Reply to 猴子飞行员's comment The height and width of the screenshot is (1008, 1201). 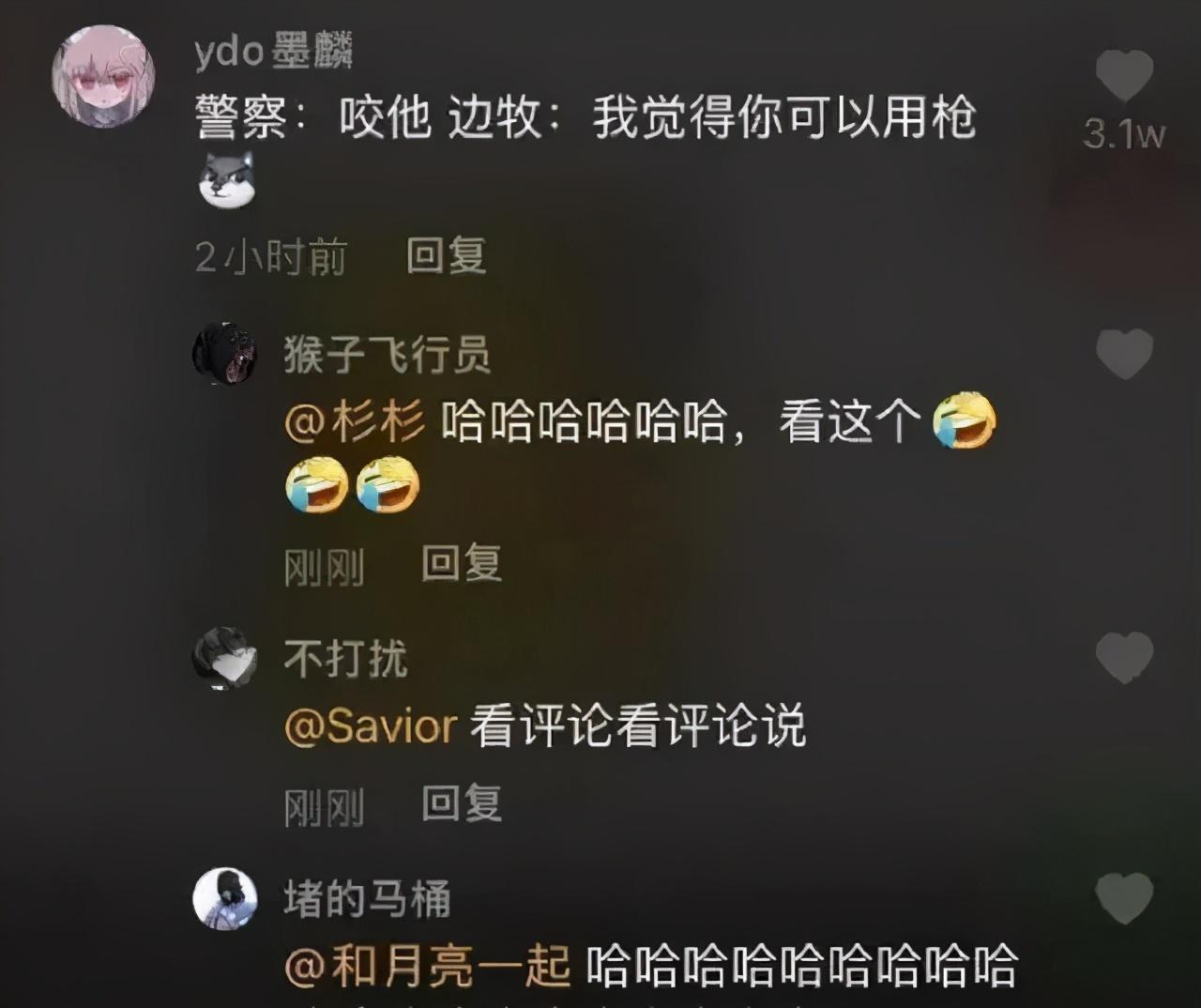tap(462, 563)
